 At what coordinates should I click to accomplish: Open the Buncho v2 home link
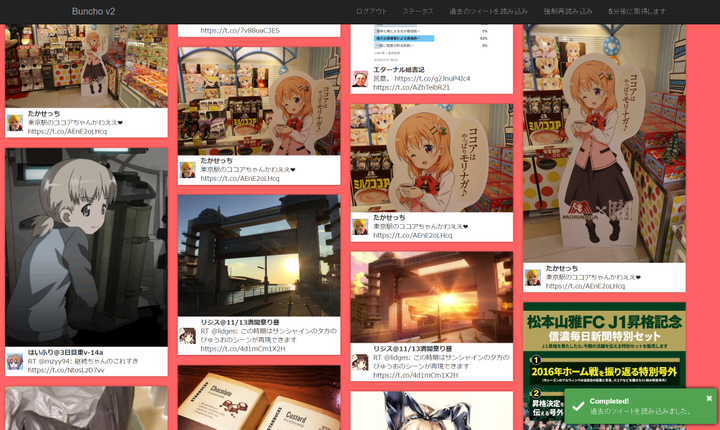[x=93, y=11]
